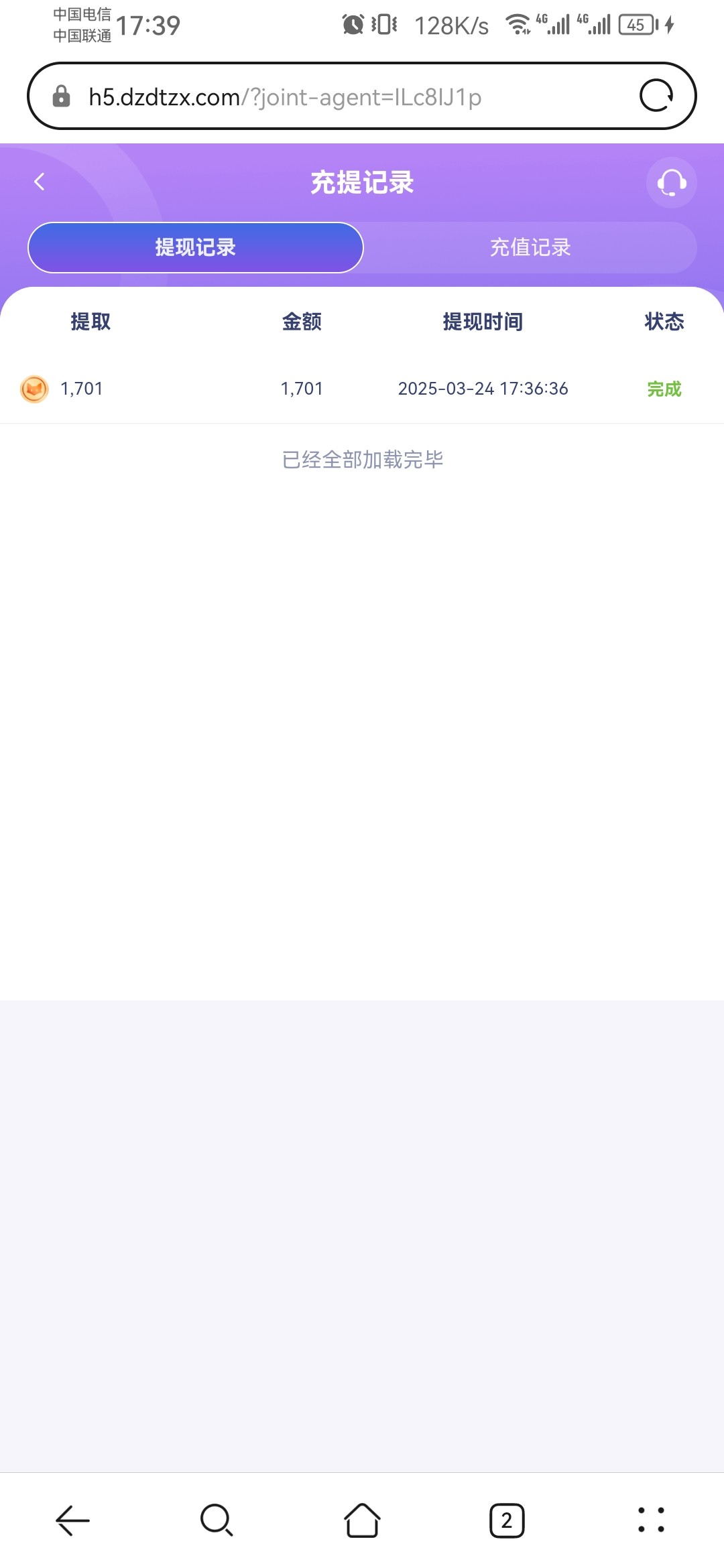Go to the browser home page
724x1568 pixels.
coord(362,1520)
